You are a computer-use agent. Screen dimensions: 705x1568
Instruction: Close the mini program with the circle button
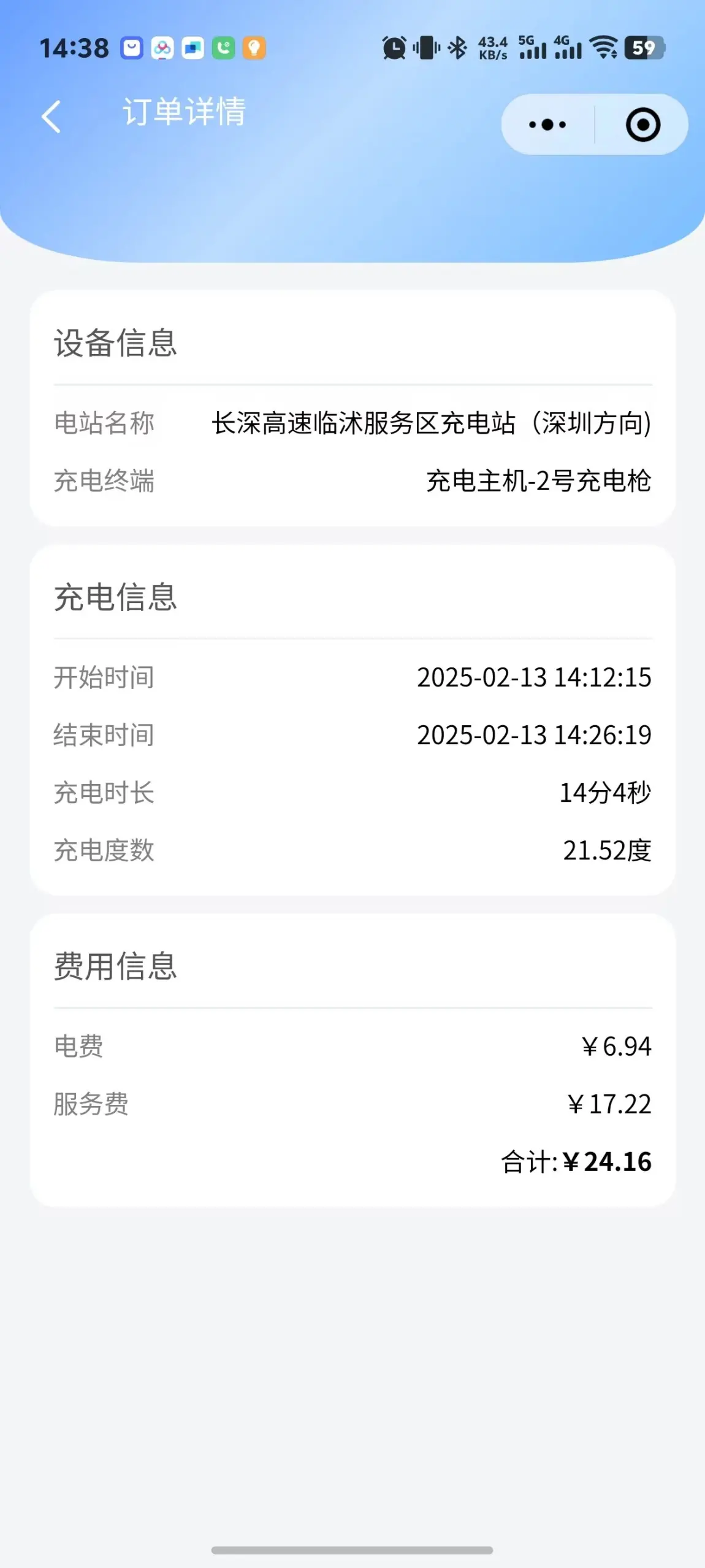tap(642, 125)
